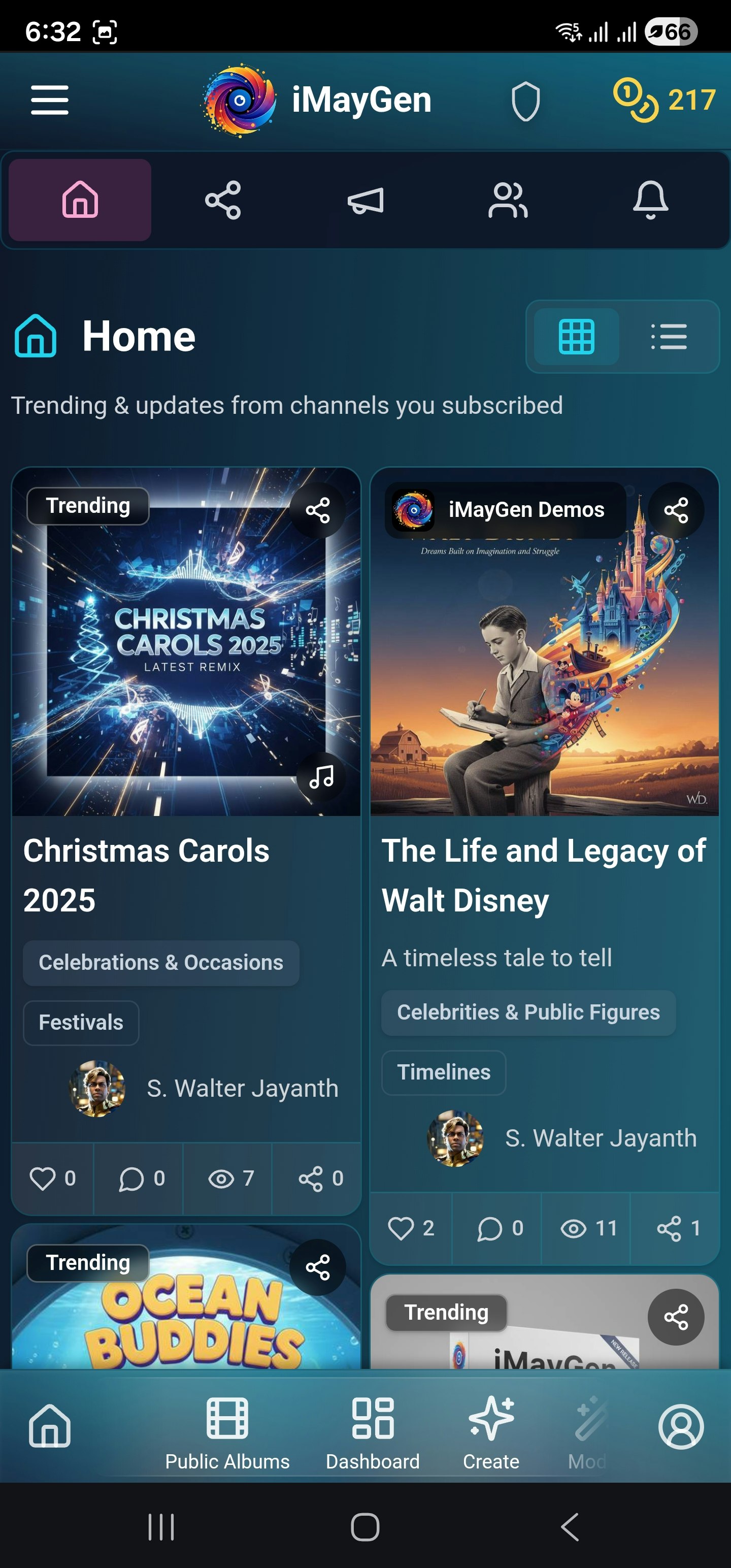Switch Home feed to list view
Viewport: 731px width, 1568px height.
[669, 337]
